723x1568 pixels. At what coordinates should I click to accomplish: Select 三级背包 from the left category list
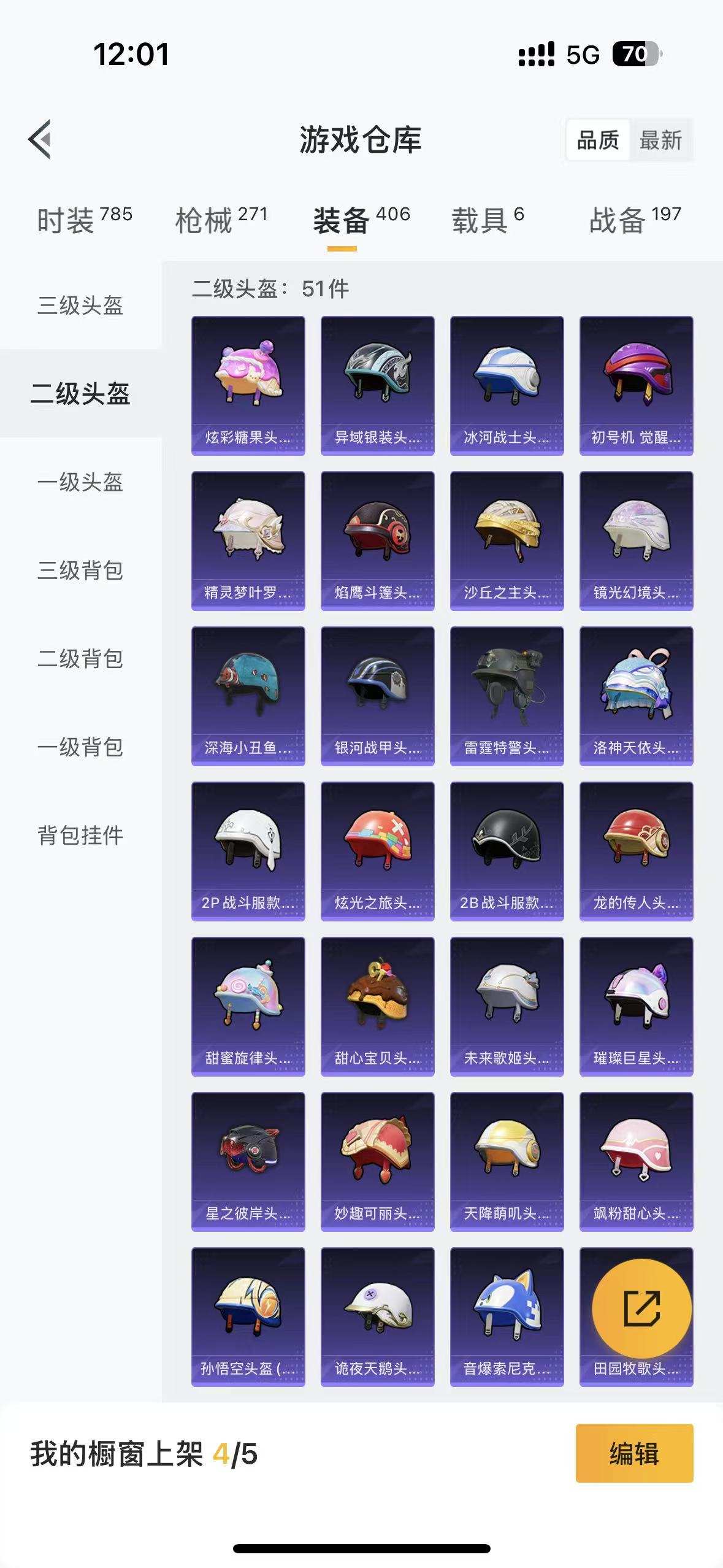coord(81,571)
